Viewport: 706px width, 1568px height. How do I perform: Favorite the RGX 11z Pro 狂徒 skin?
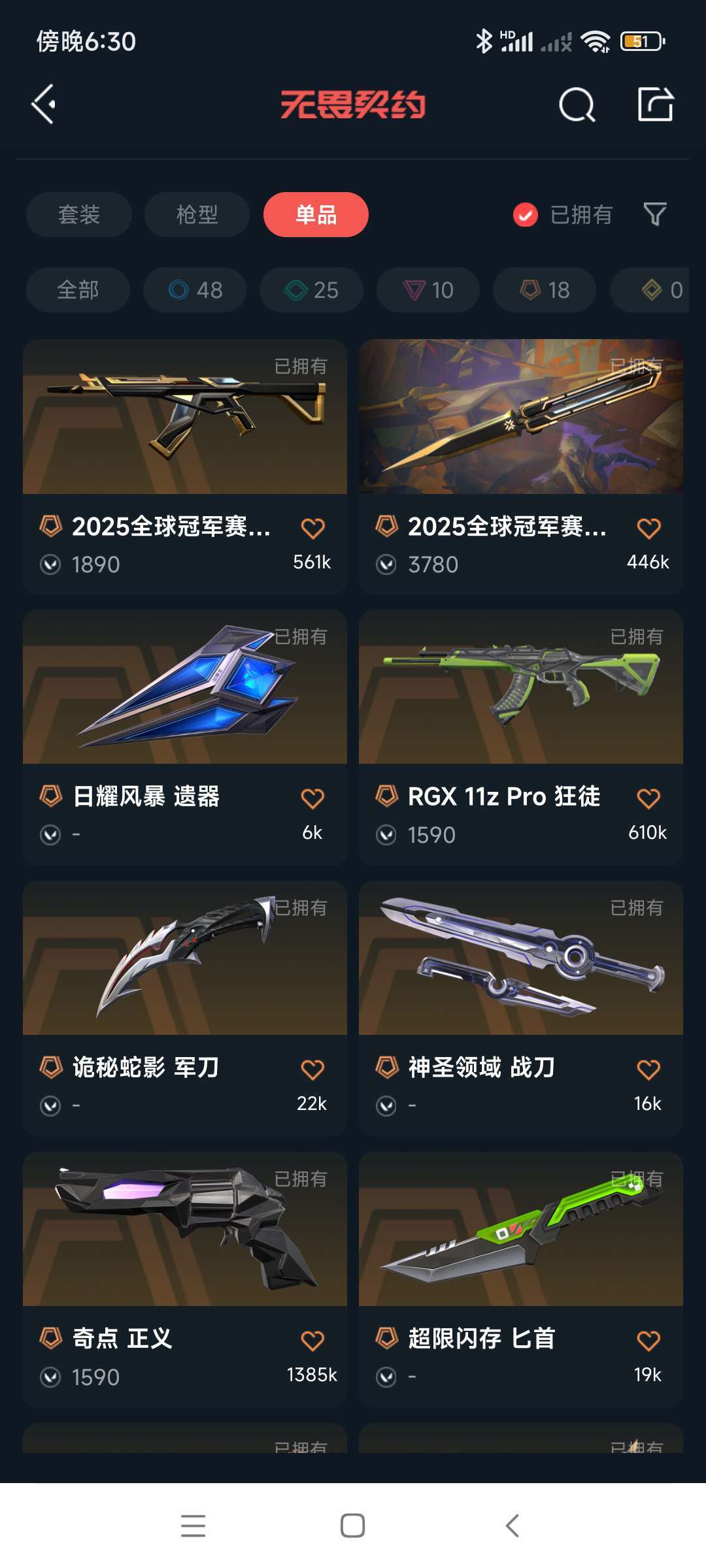[x=649, y=797]
